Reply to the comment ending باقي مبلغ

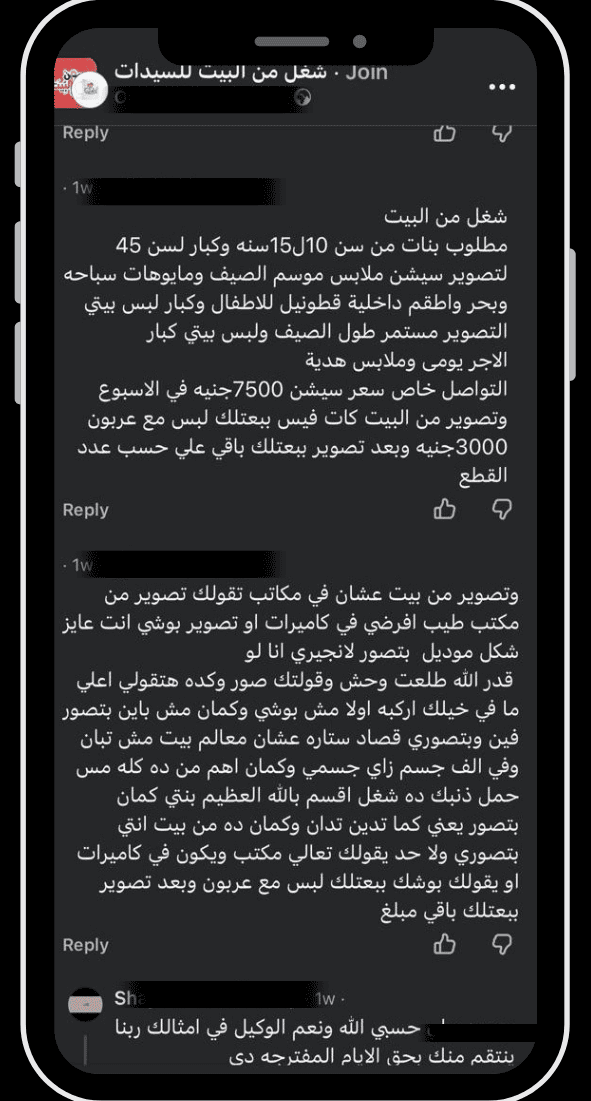coord(86,945)
